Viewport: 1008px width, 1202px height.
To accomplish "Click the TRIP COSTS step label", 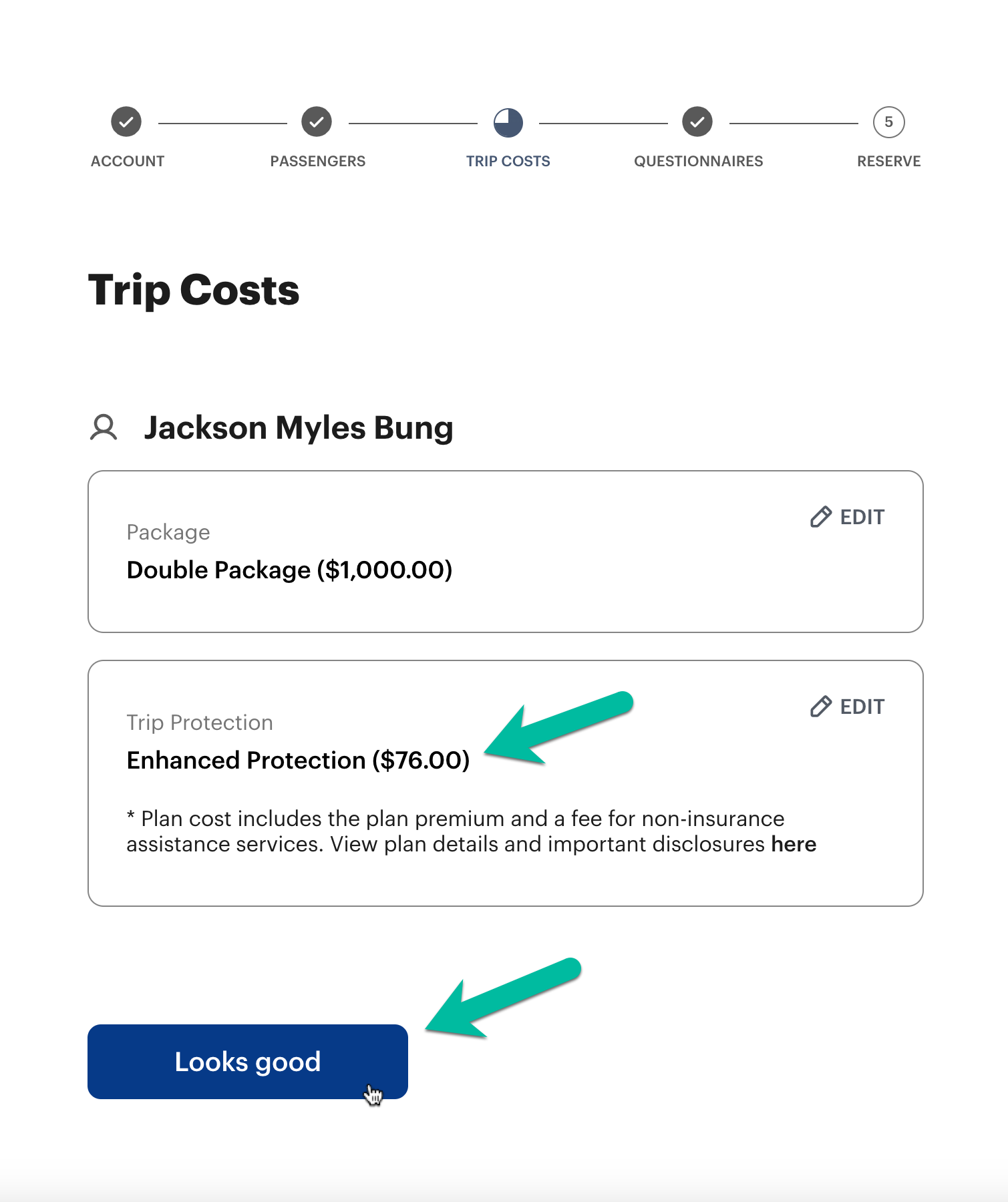I will [508, 160].
